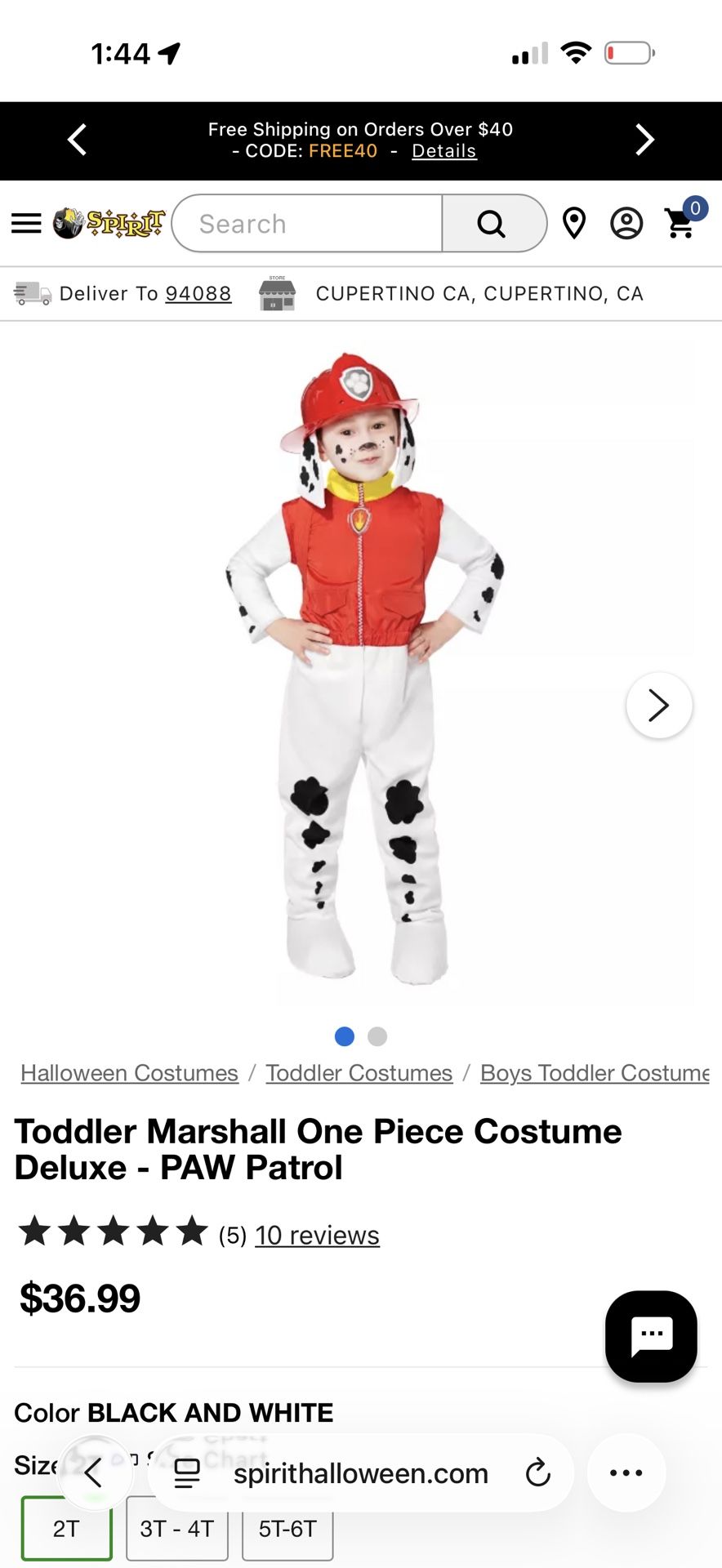
Task: Open Halloween Costumes breadcrumb
Action: pos(129,1072)
